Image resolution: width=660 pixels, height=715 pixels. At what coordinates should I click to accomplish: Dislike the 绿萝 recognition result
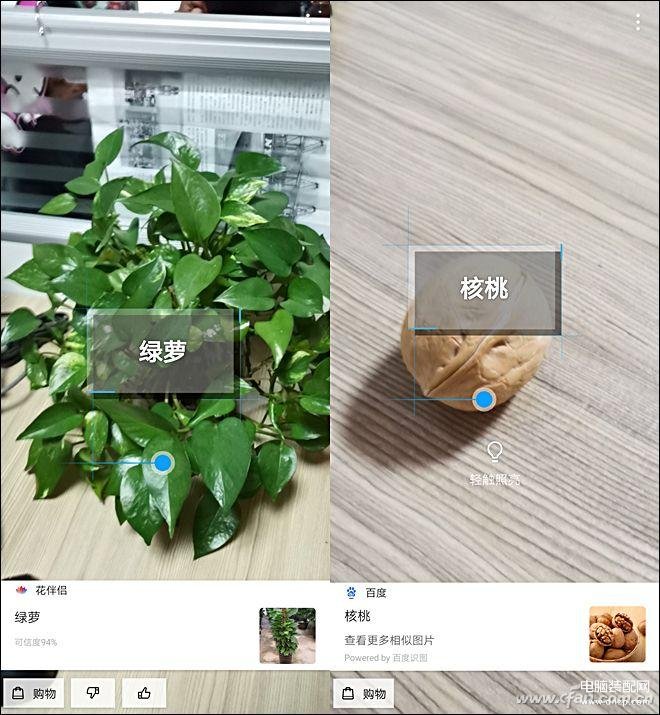click(x=92, y=693)
